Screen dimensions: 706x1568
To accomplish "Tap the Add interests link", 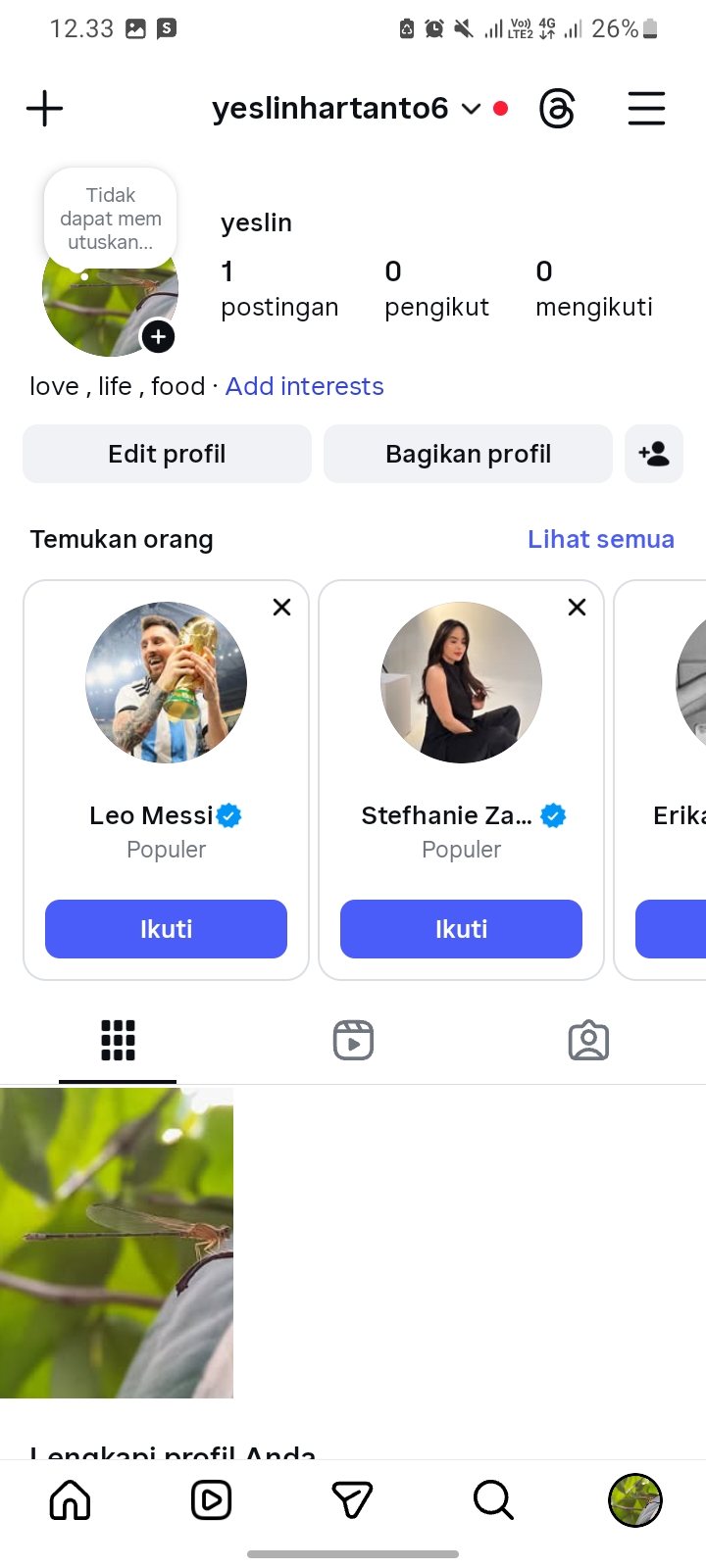I will [x=304, y=386].
